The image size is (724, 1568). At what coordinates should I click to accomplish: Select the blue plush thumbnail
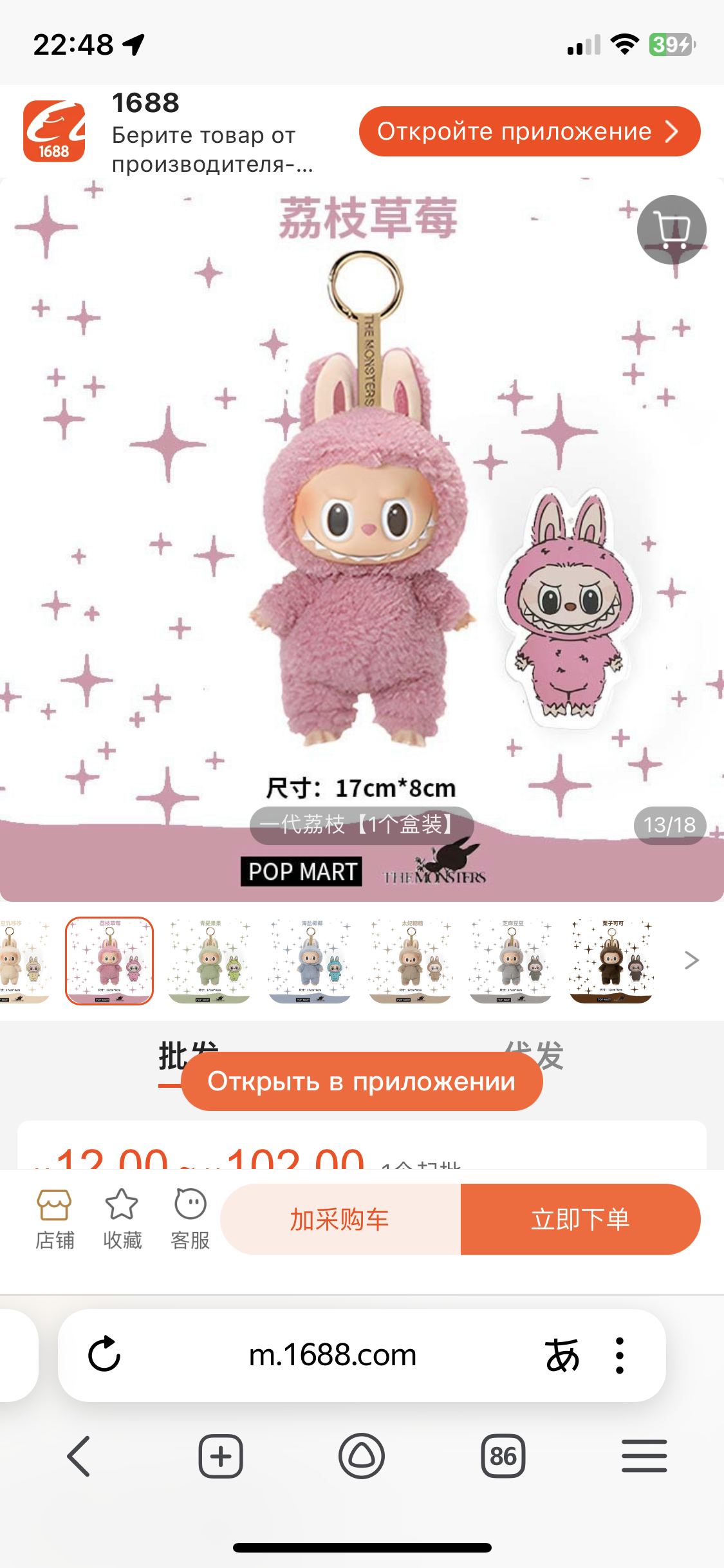[310, 960]
